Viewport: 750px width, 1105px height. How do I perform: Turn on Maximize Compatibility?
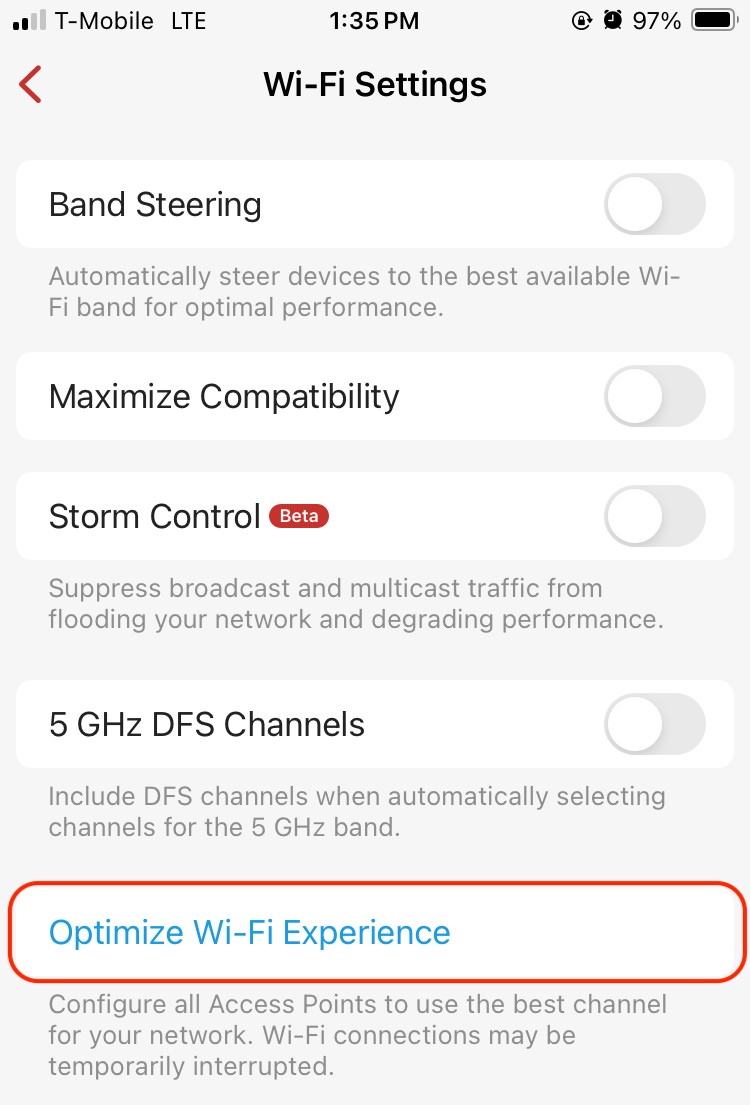[654, 396]
